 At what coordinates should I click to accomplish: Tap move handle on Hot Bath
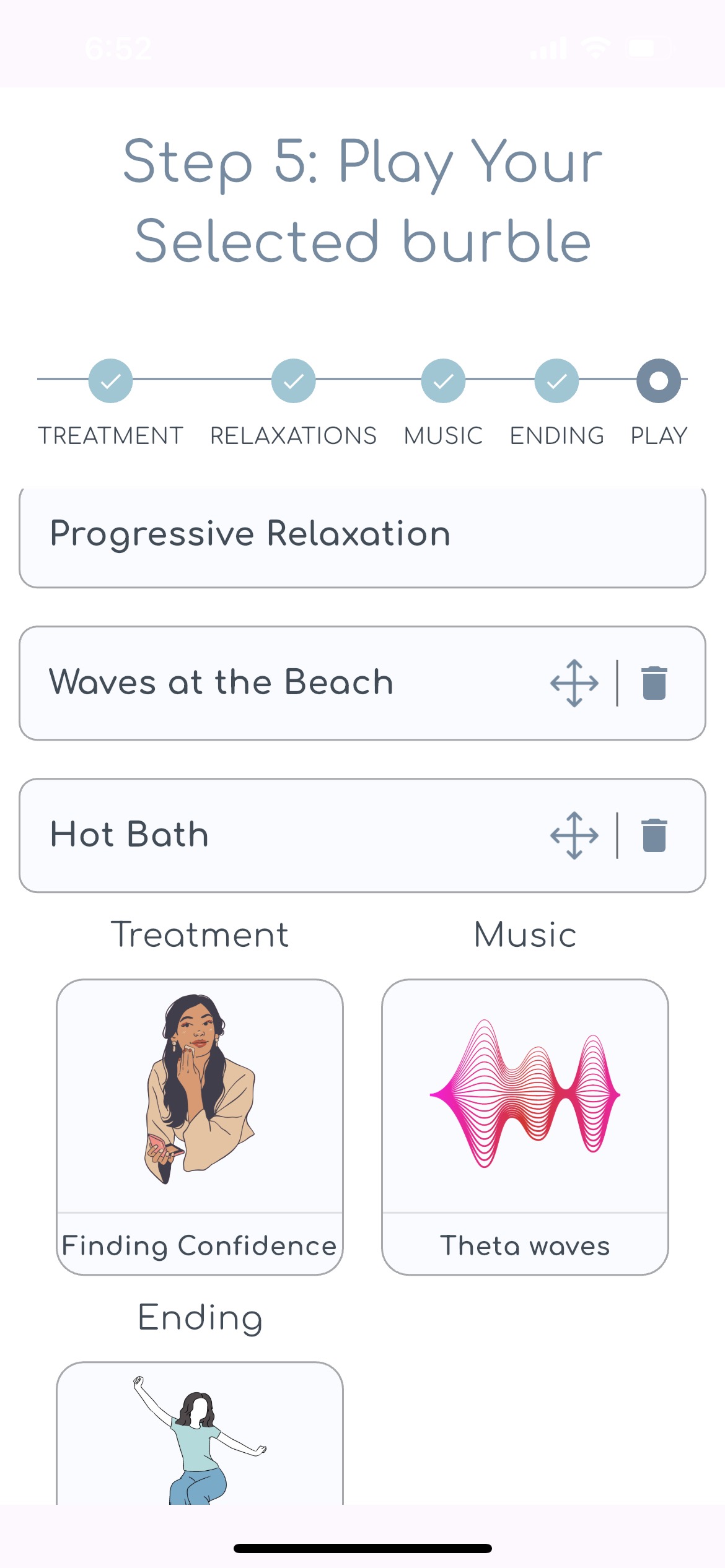click(574, 835)
